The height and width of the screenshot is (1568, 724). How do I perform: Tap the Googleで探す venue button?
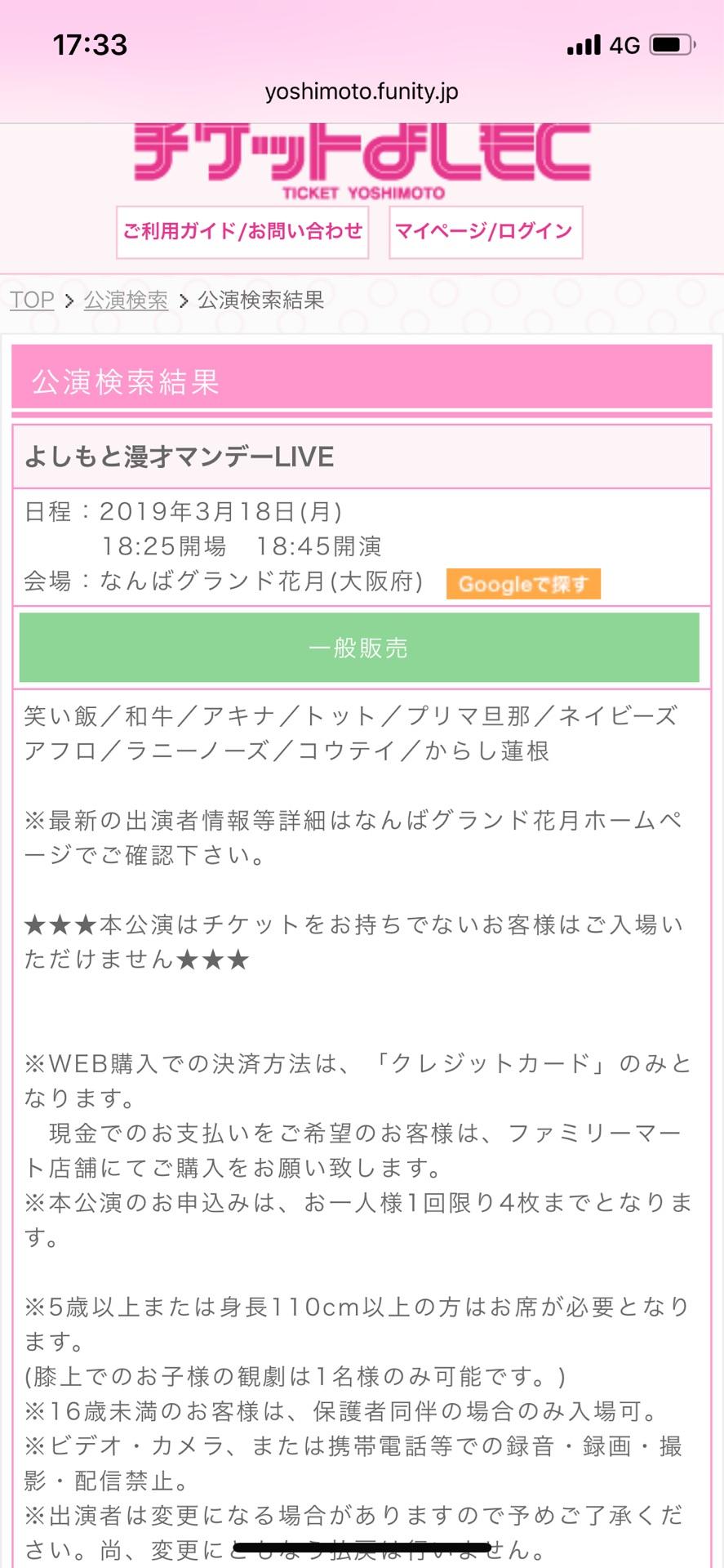tap(522, 584)
